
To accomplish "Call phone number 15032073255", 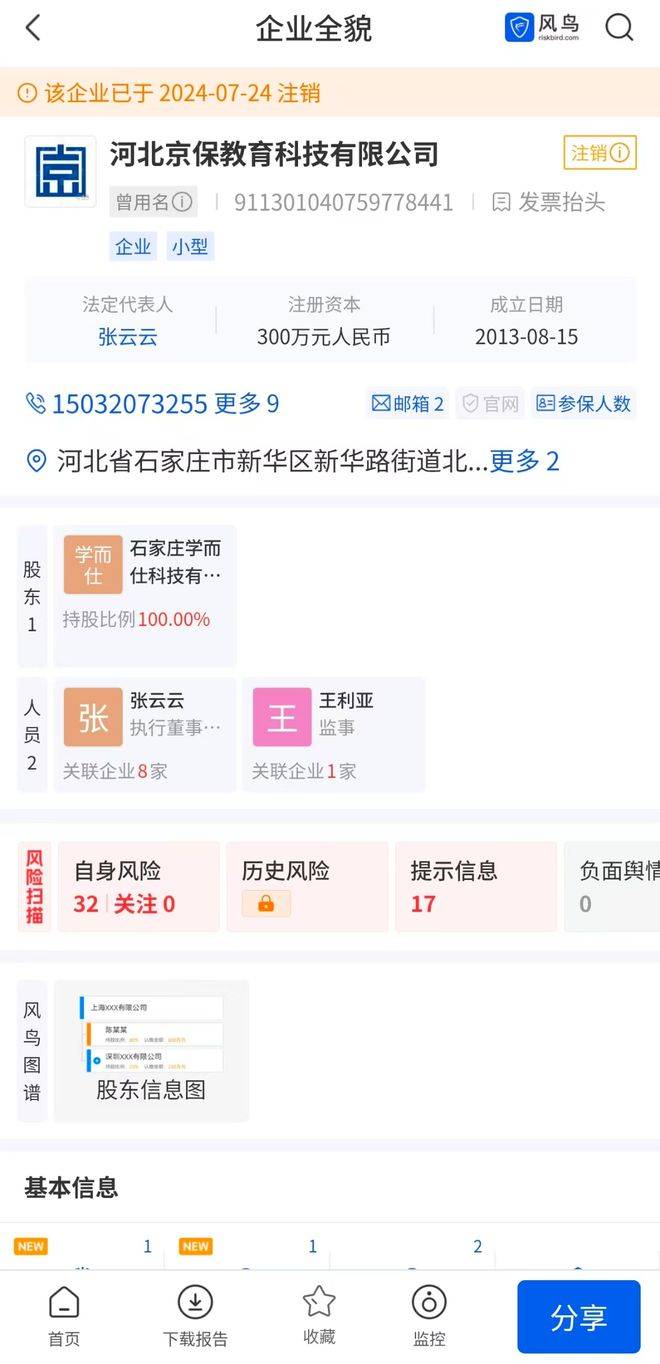I will pos(129,404).
